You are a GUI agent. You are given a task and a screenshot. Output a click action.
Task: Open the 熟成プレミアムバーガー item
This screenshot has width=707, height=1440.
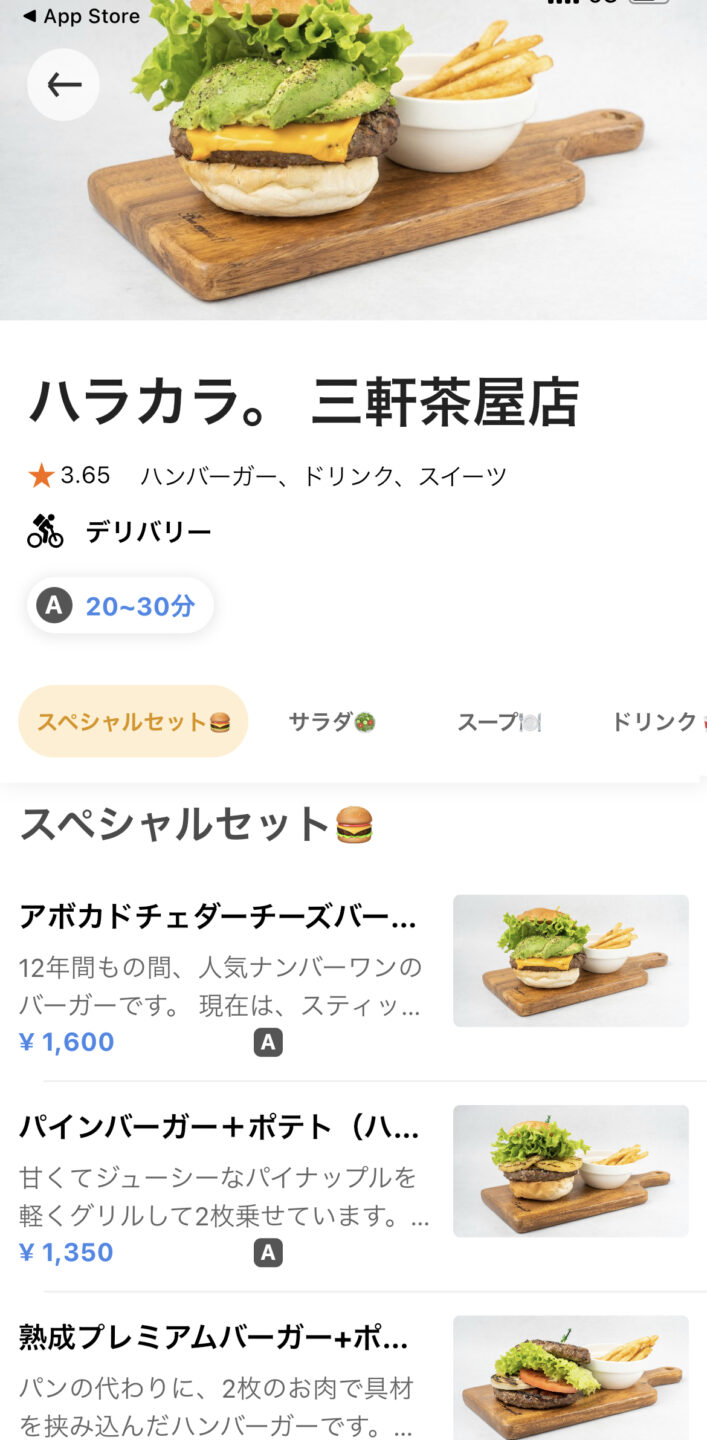[354, 1370]
